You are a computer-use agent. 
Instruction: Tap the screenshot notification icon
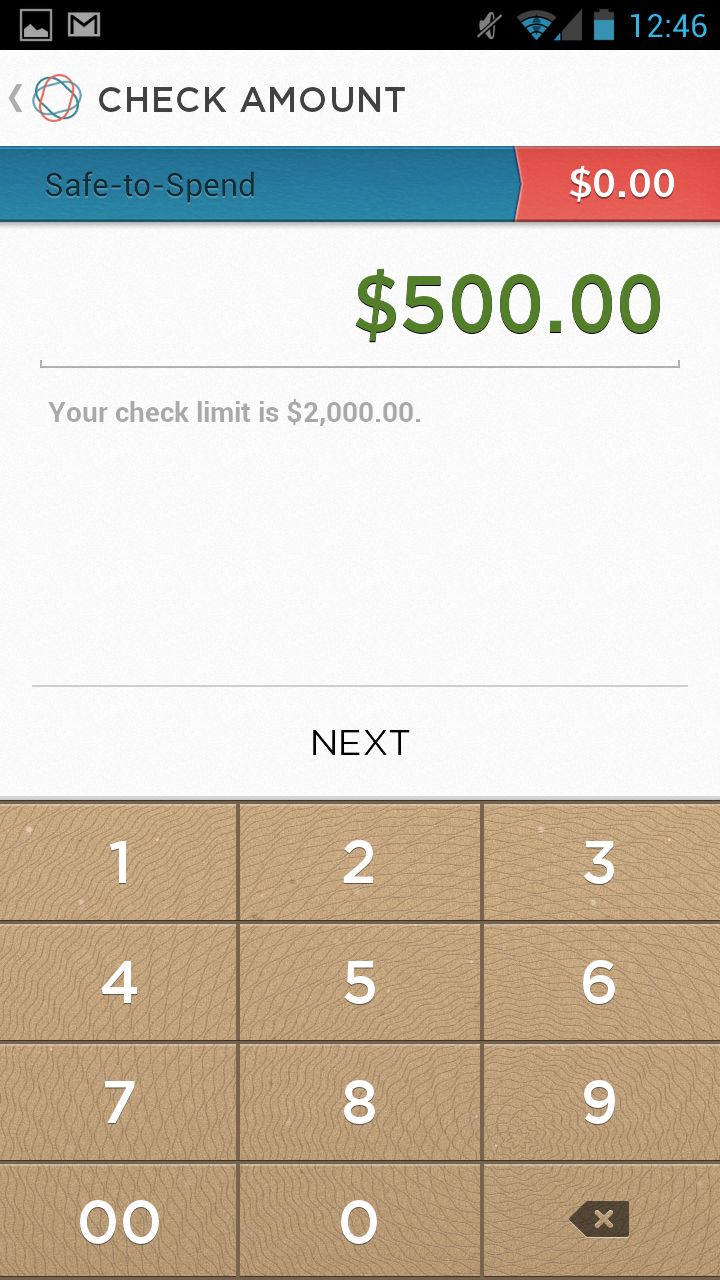tap(35, 25)
